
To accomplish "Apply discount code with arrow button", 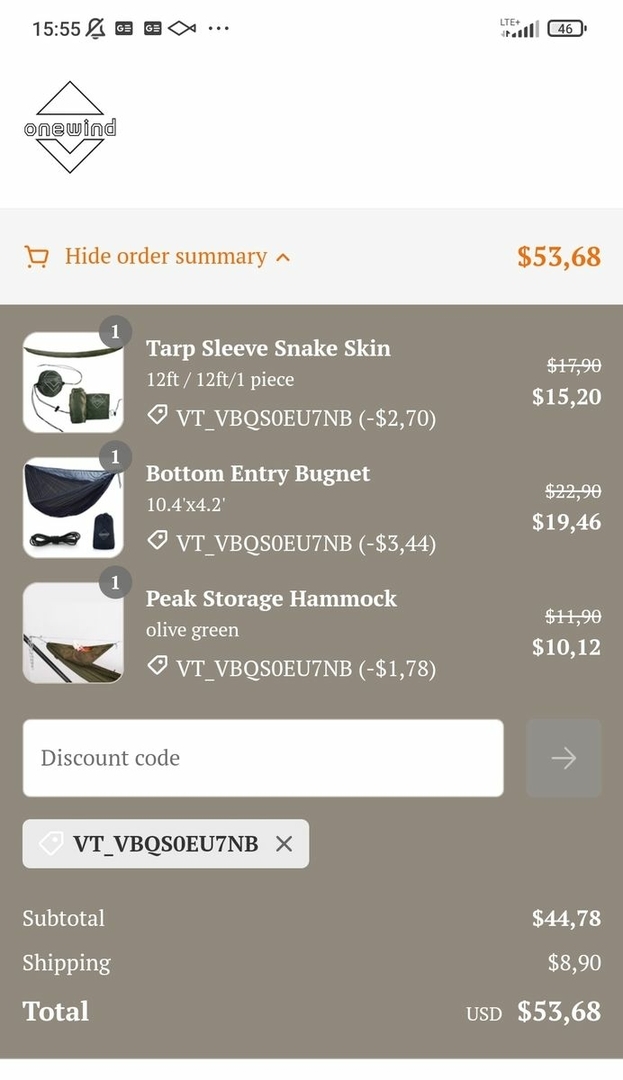I will pyautogui.click(x=564, y=758).
